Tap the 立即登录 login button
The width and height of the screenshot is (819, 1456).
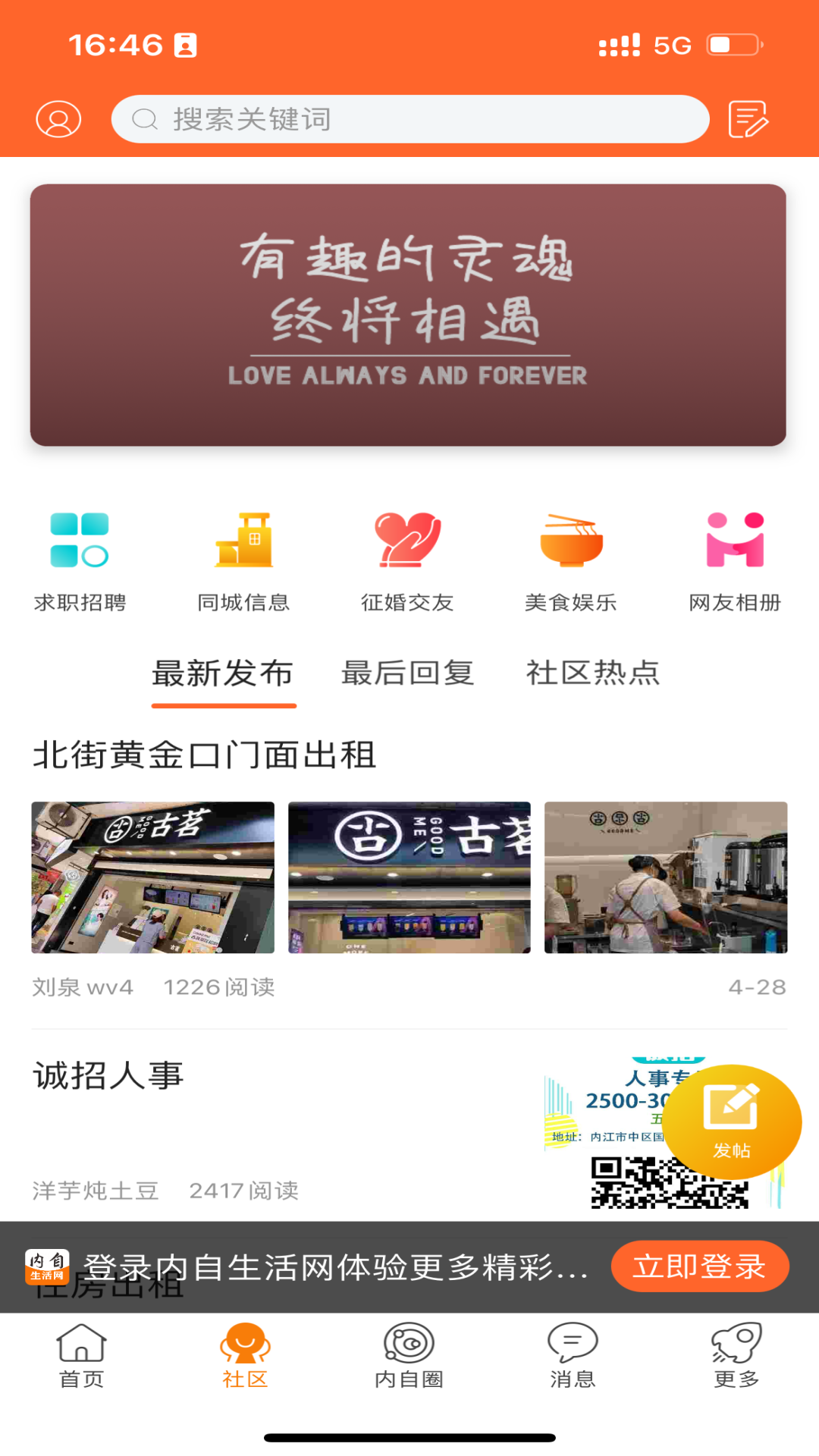pos(700,1266)
